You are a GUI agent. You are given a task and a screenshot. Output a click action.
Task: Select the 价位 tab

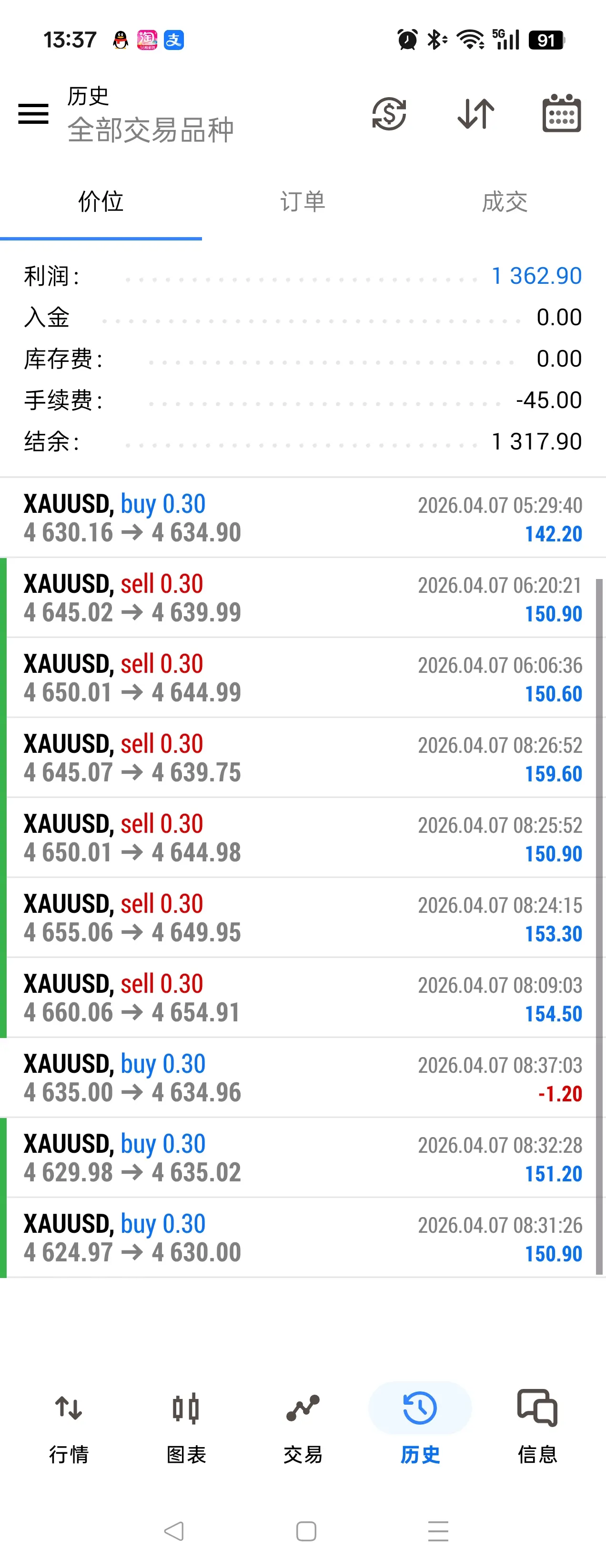tap(101, 201)
